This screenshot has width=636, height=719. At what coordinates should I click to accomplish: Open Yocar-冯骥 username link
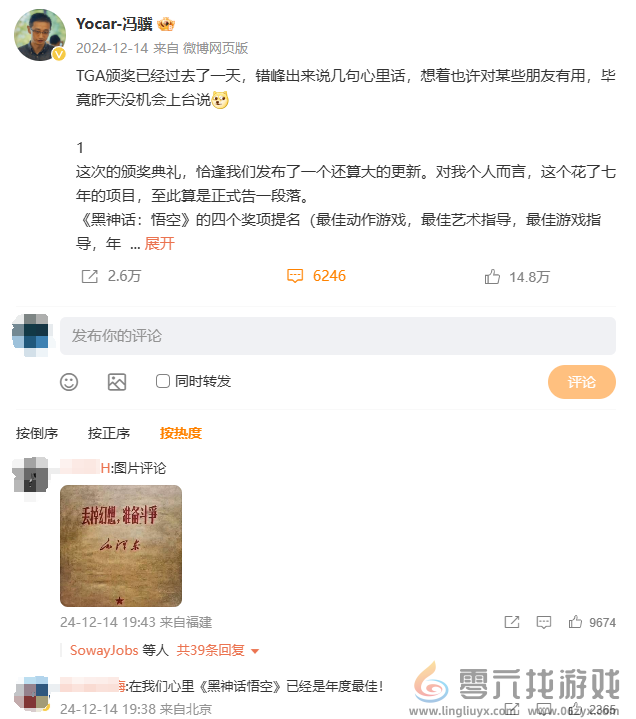(x=131, y=24)
